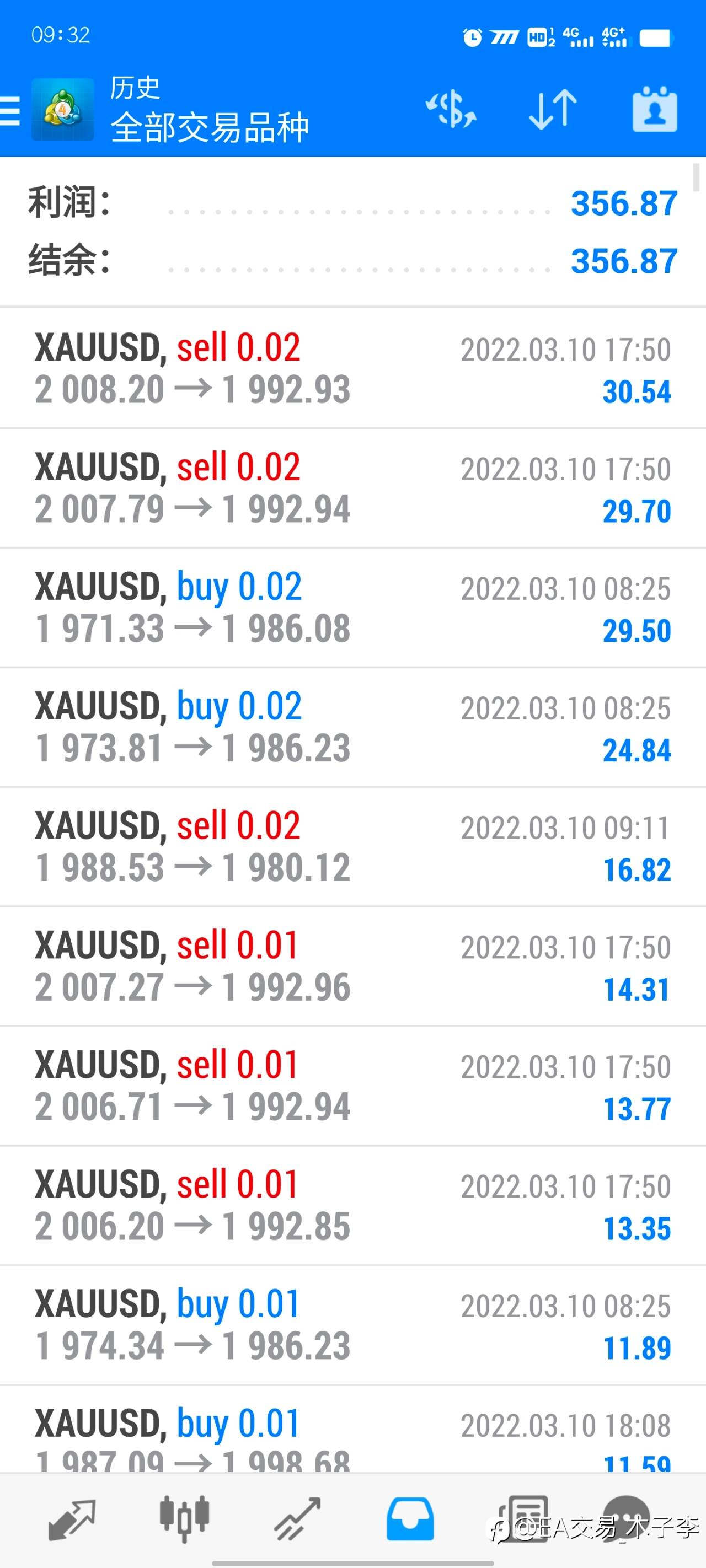Image resolution: width=706 pixels, height=1568 pixels.
Task: Open sell 0.01 trade with profit 14.31
Action: click(x=352, y=966)
